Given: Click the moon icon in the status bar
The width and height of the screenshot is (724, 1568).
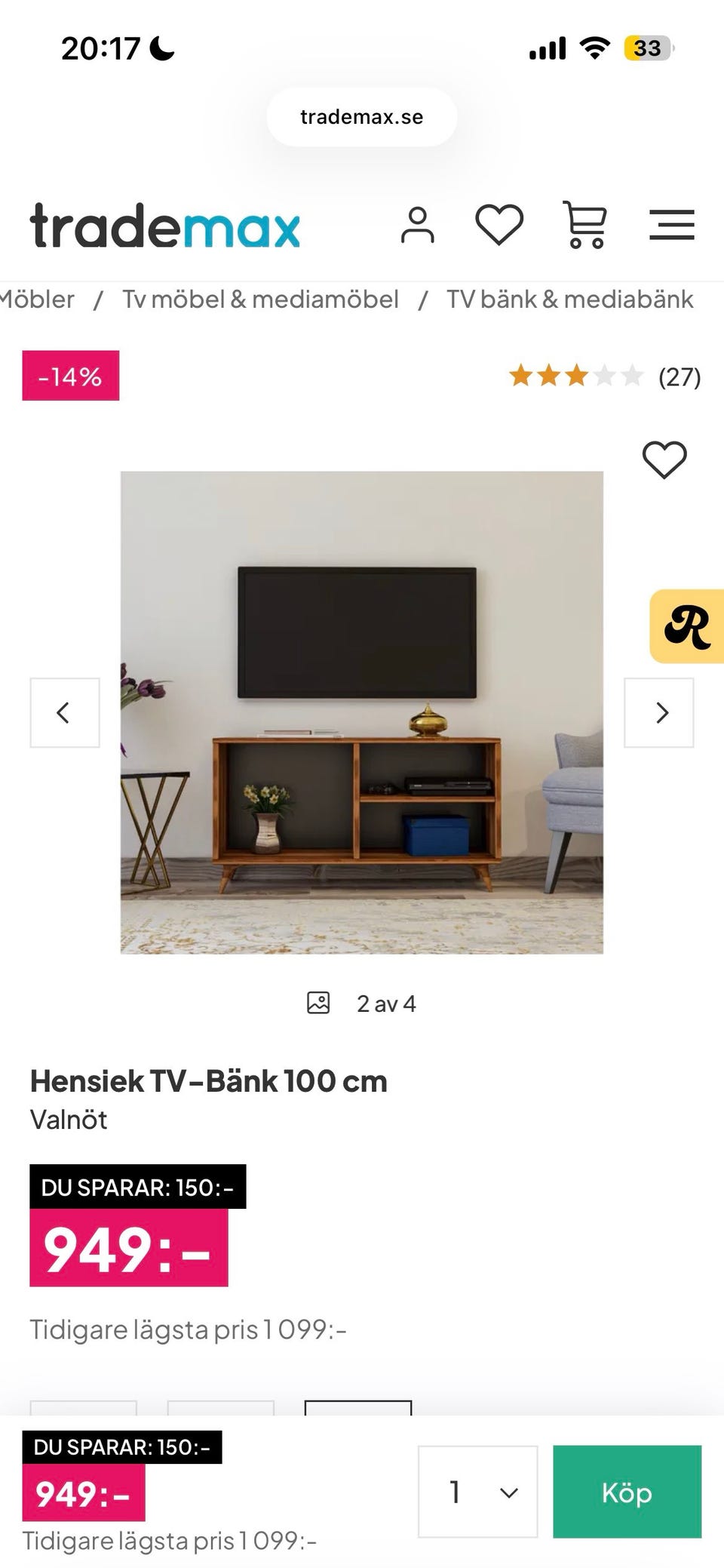Looking at the screenshot, I should pos(161,48).
